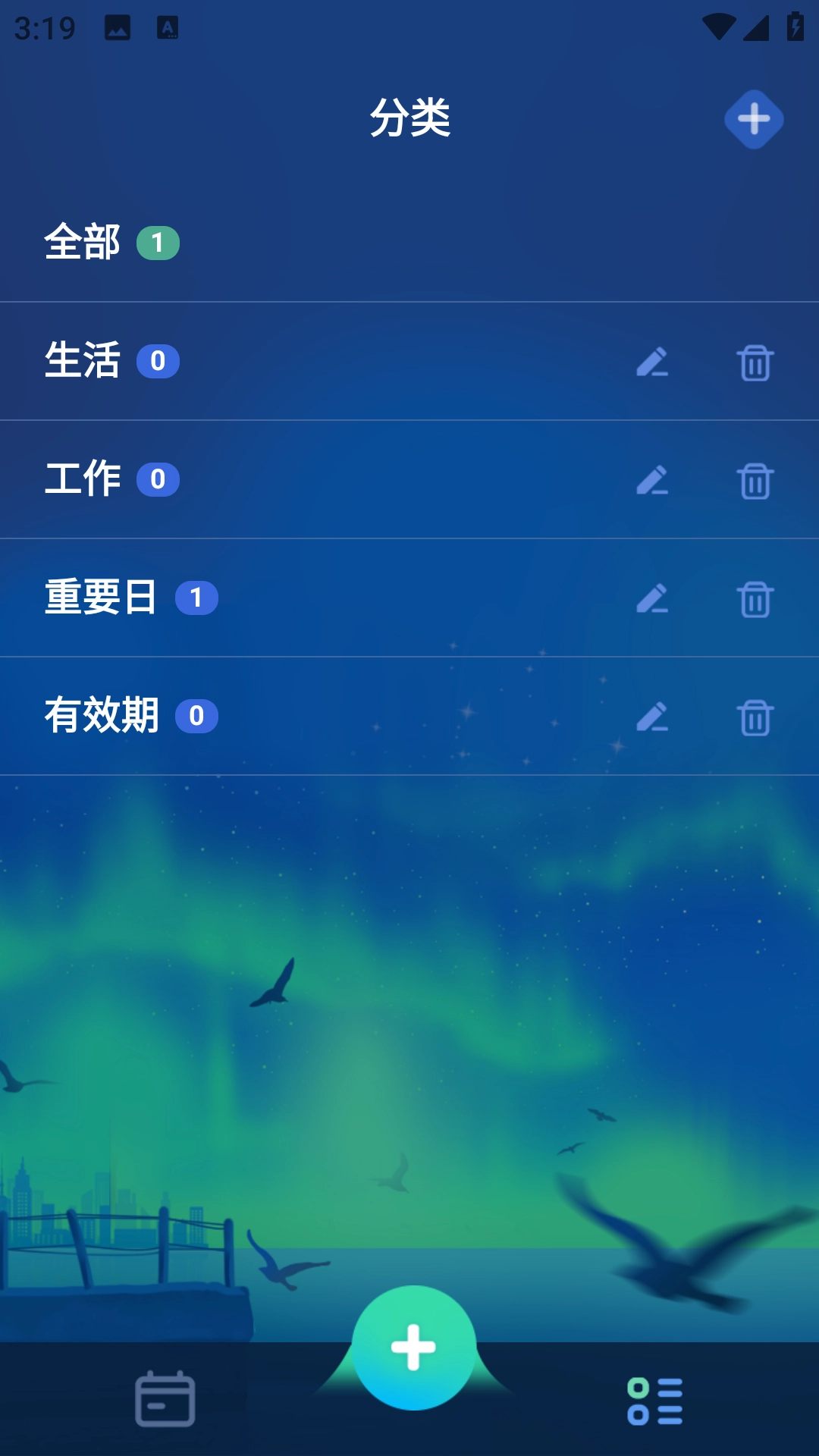Edit the 工作 category
The width and height of the screenshot is (819, 1456).
pyautogui.click(x=654, y=482)
